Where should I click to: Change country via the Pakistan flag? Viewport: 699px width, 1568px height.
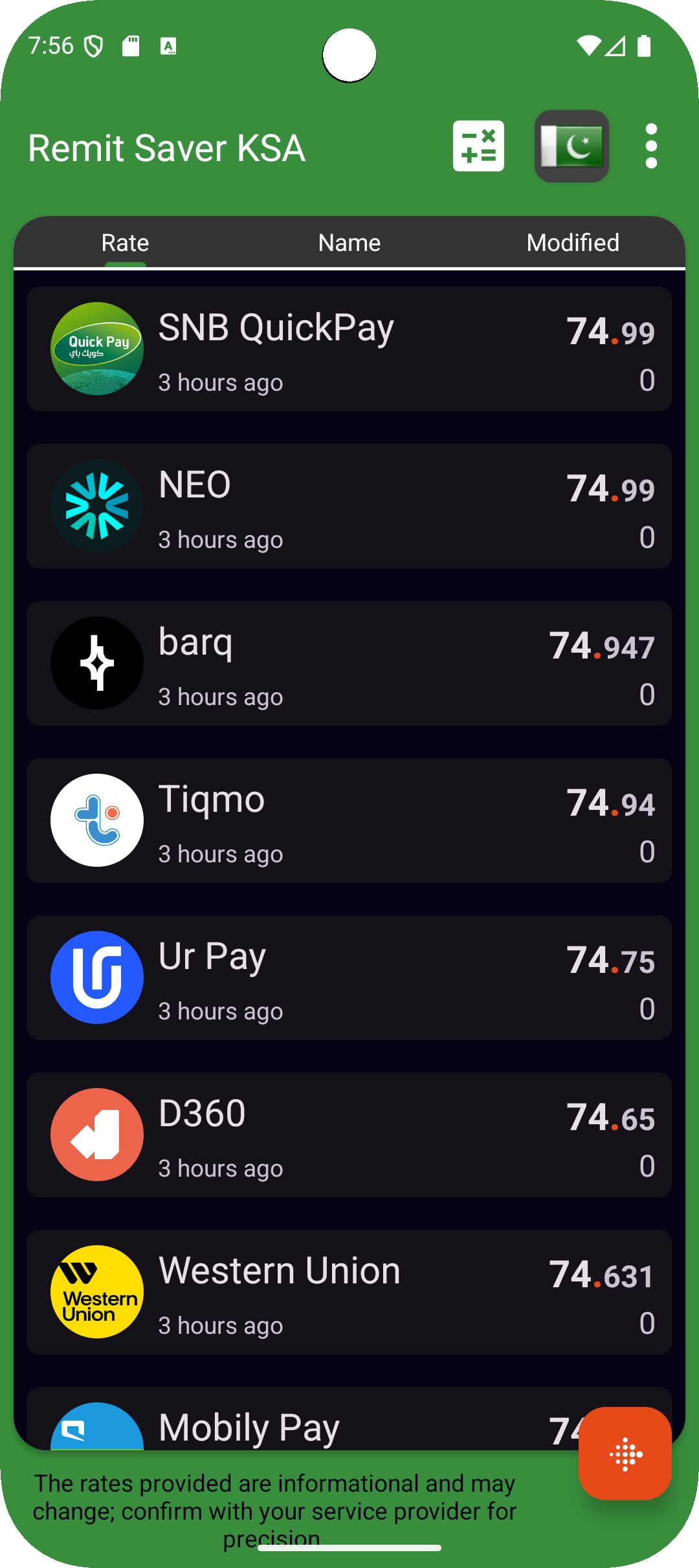point(571,146)
